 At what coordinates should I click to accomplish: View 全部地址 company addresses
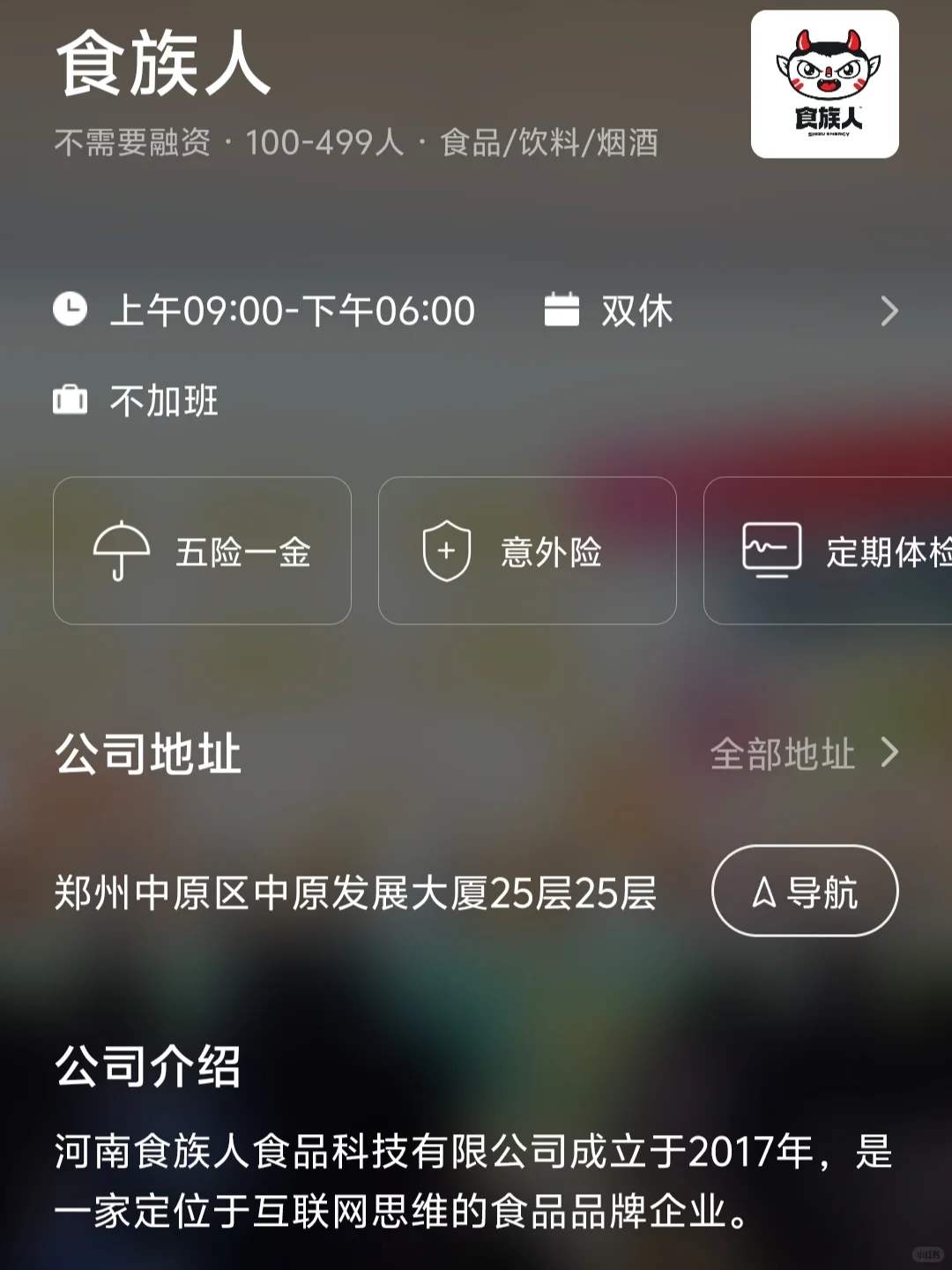(x=804, y=754)
